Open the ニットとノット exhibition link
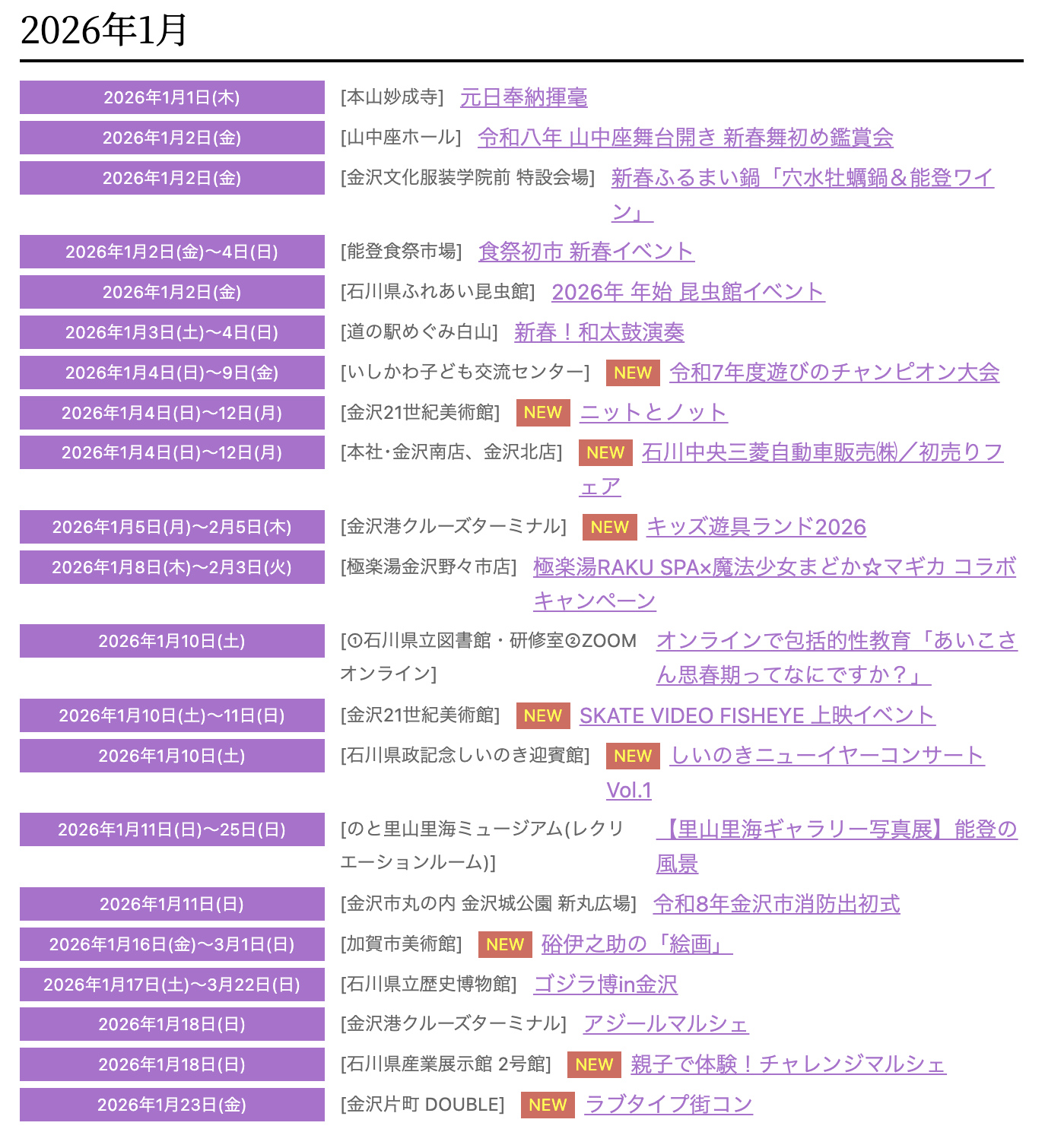Screen dimensions: 1045x1148 point(653,413)
